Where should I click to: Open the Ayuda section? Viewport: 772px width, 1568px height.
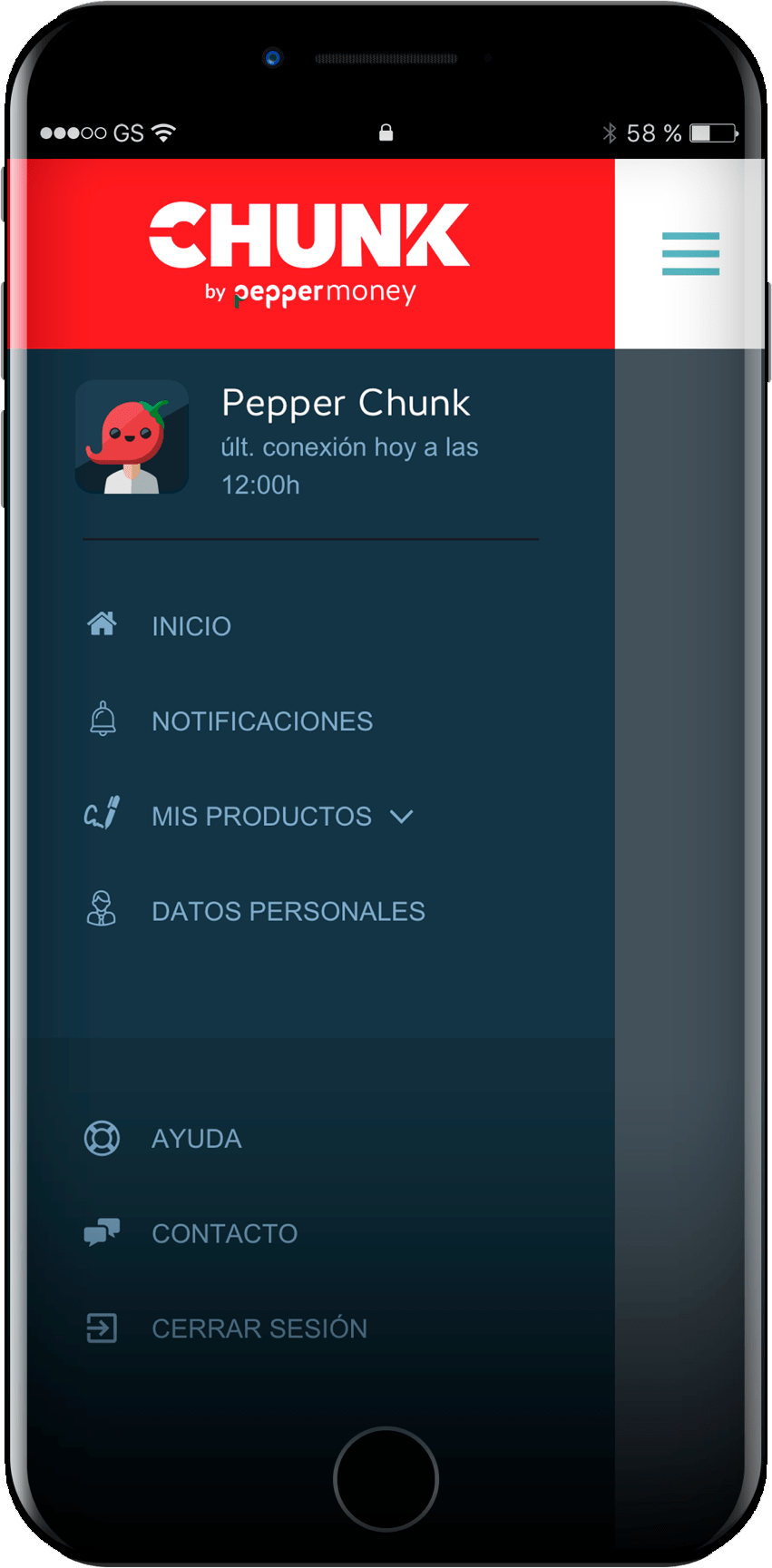[x=196, y=1139]
